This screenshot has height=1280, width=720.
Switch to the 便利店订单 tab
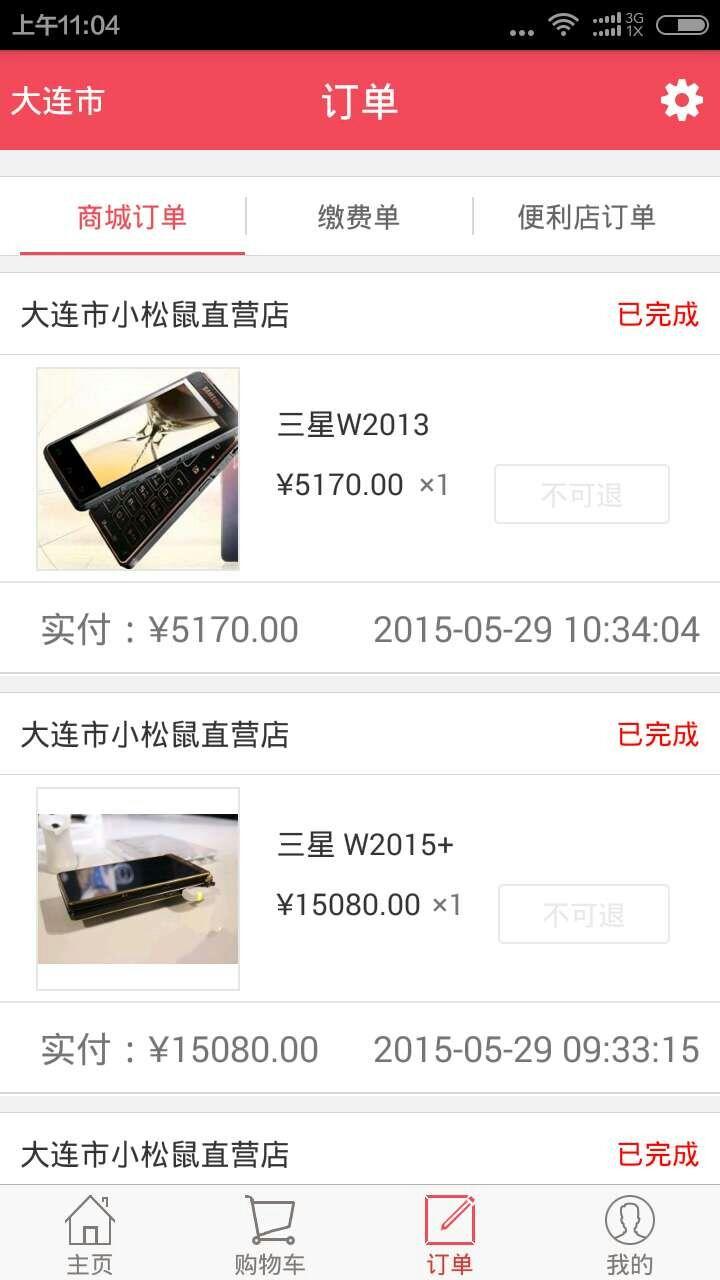pos(585,218)
